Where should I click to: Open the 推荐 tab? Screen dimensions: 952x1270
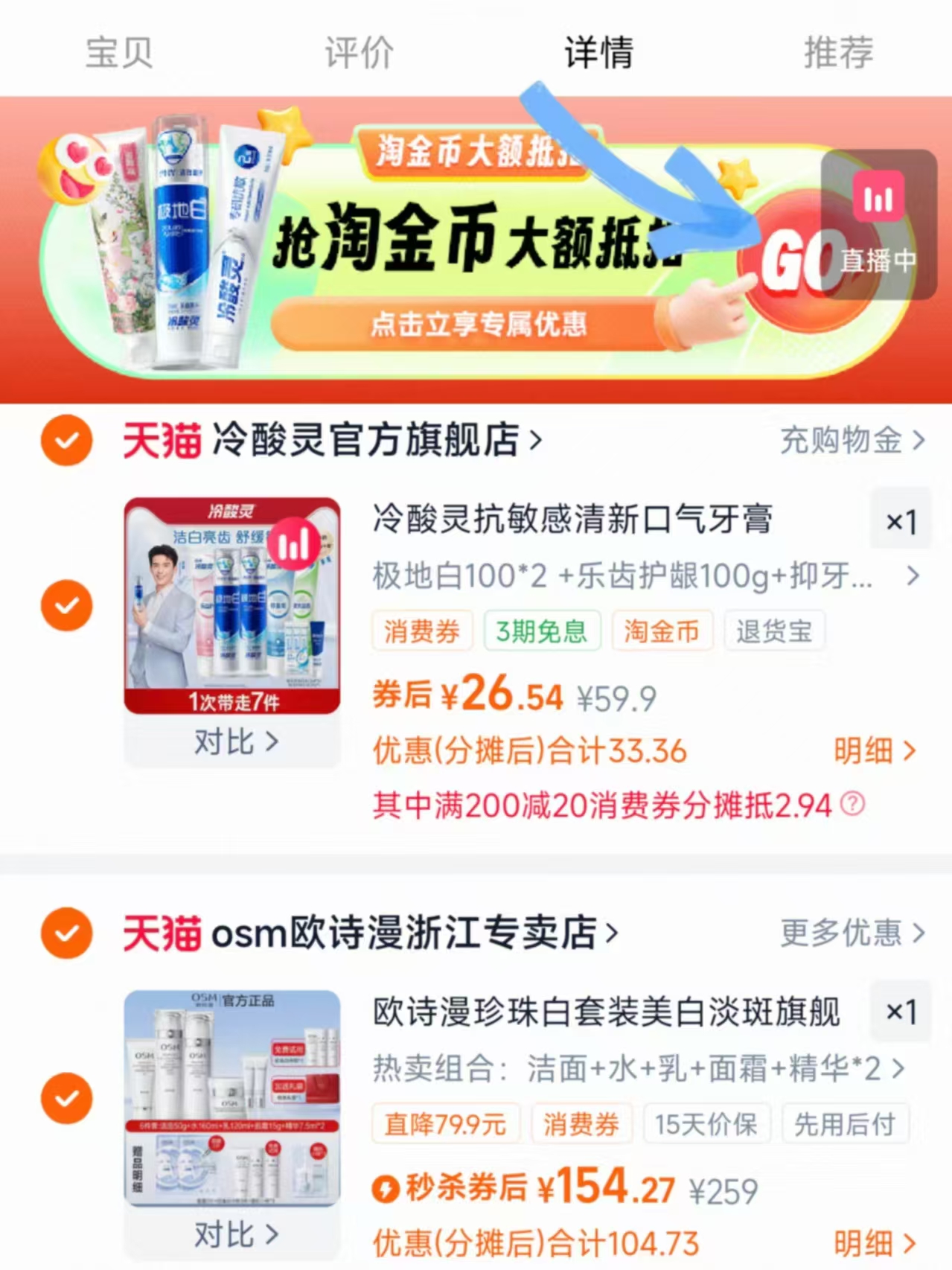tap(837, 52)
